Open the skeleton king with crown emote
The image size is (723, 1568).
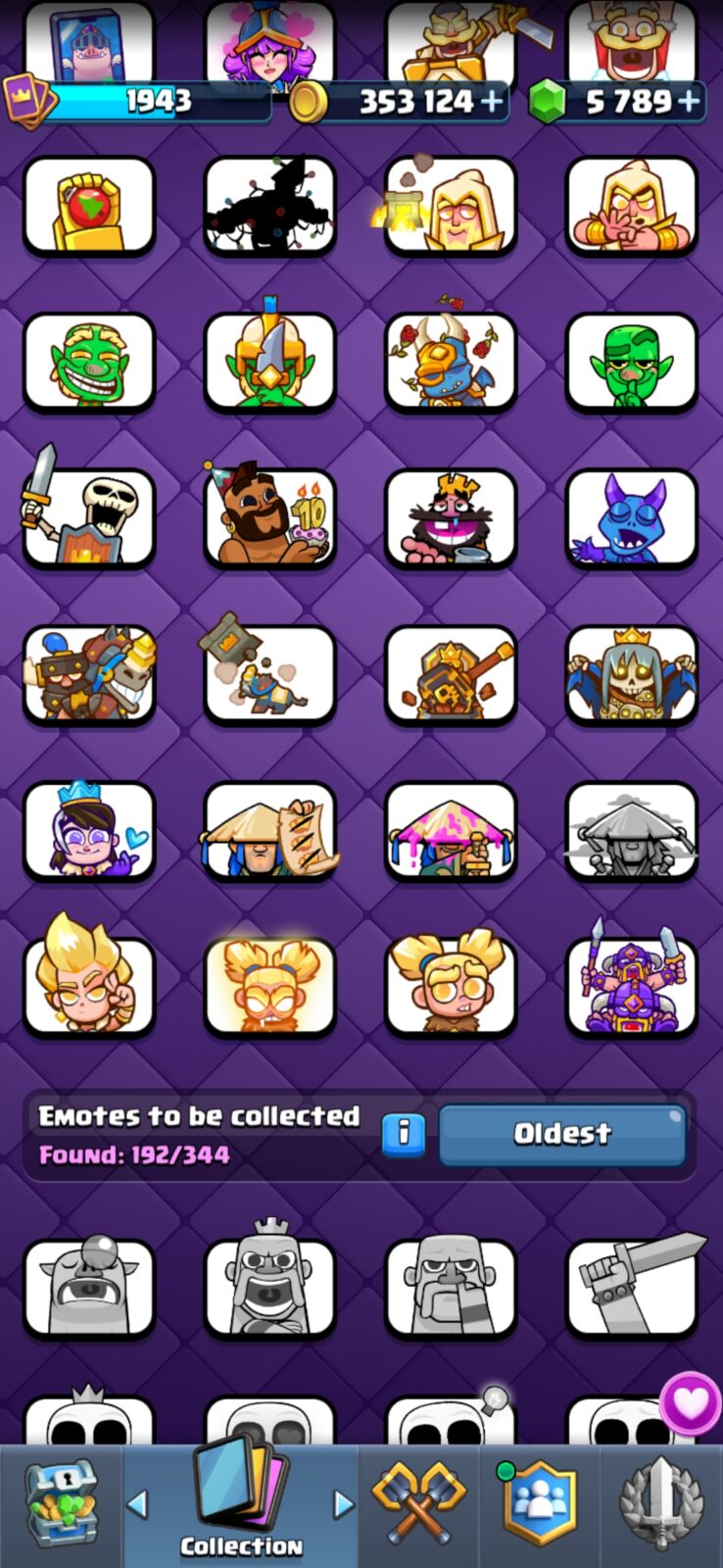(x=631, y=674)
